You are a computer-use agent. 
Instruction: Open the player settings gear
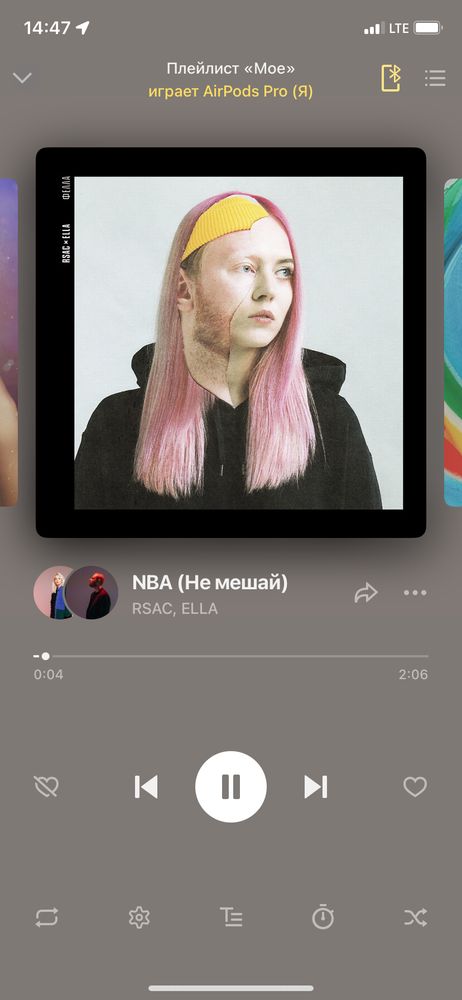click(138, 918)
